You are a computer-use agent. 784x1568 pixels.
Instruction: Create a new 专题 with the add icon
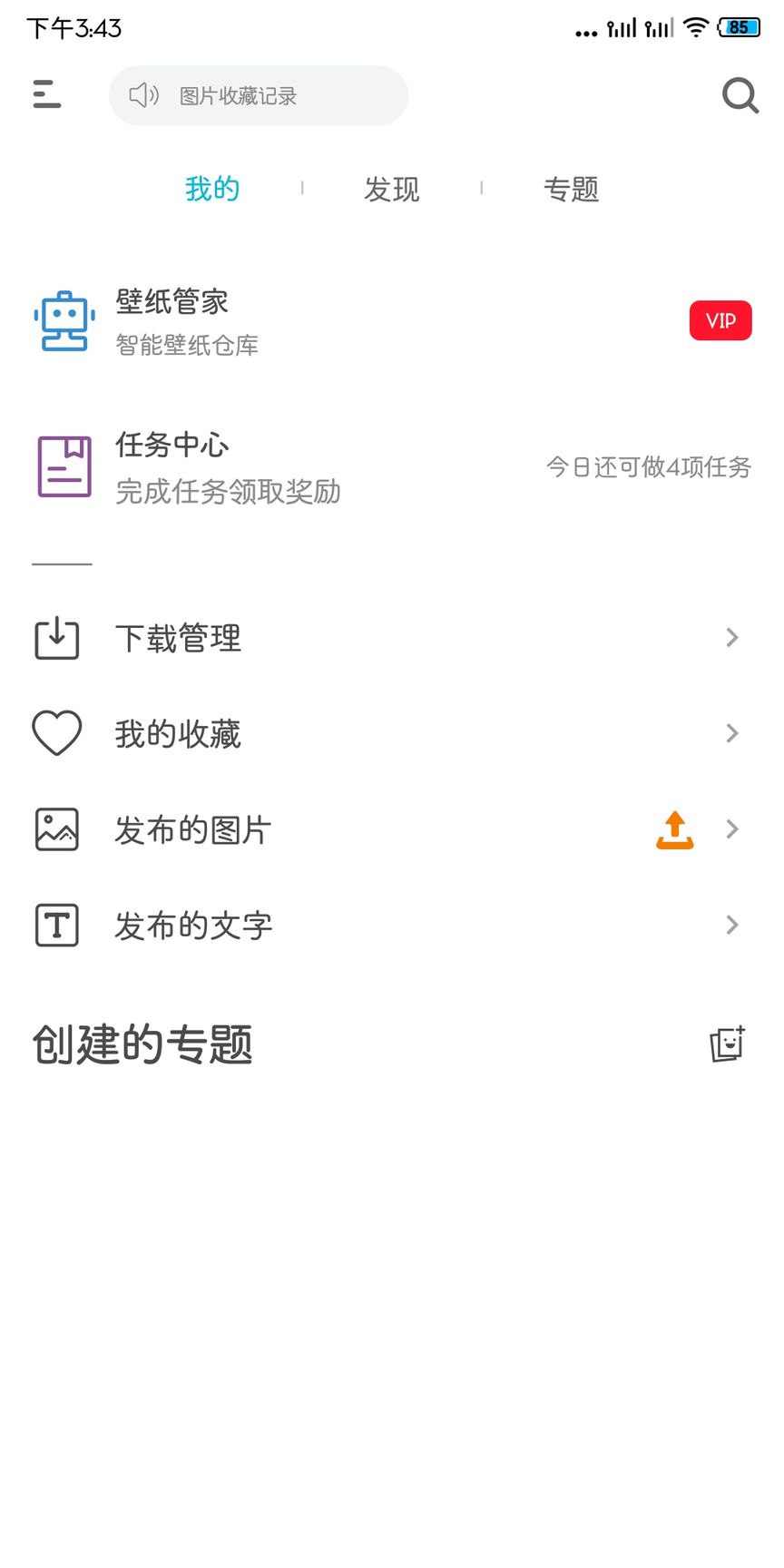(x=728, y=1044)
